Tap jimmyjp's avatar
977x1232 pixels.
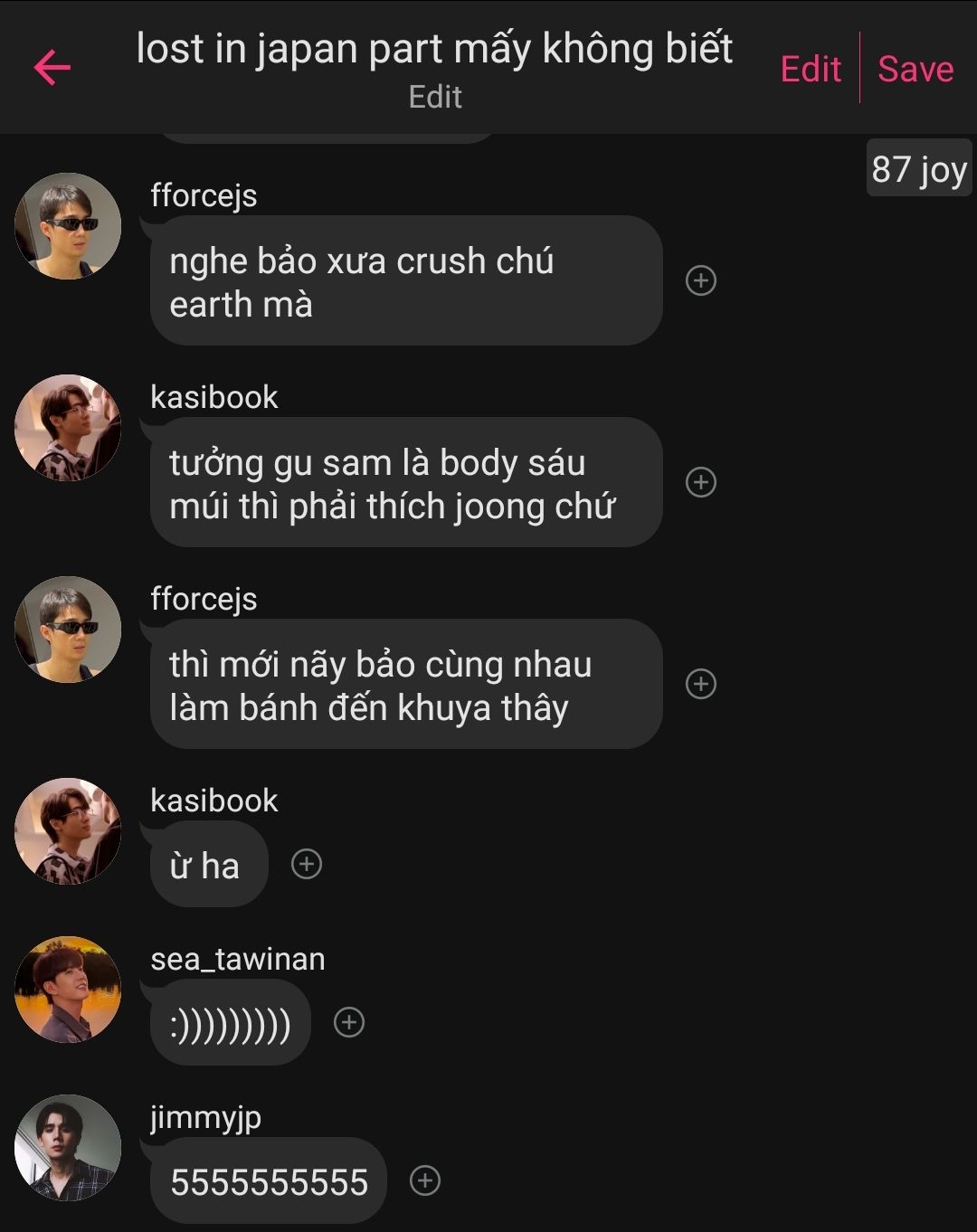(68, 1148)
